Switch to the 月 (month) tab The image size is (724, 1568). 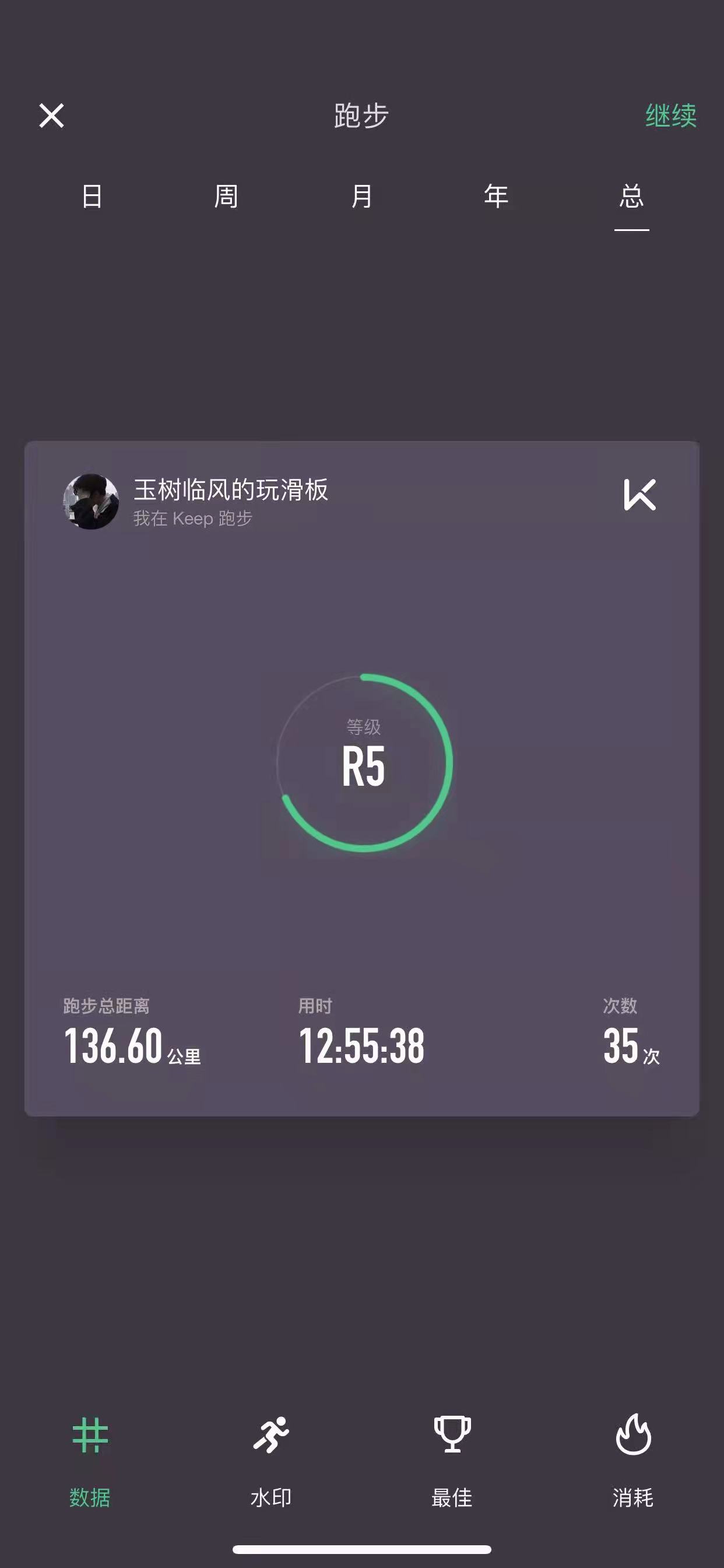[x=361, y=197]
